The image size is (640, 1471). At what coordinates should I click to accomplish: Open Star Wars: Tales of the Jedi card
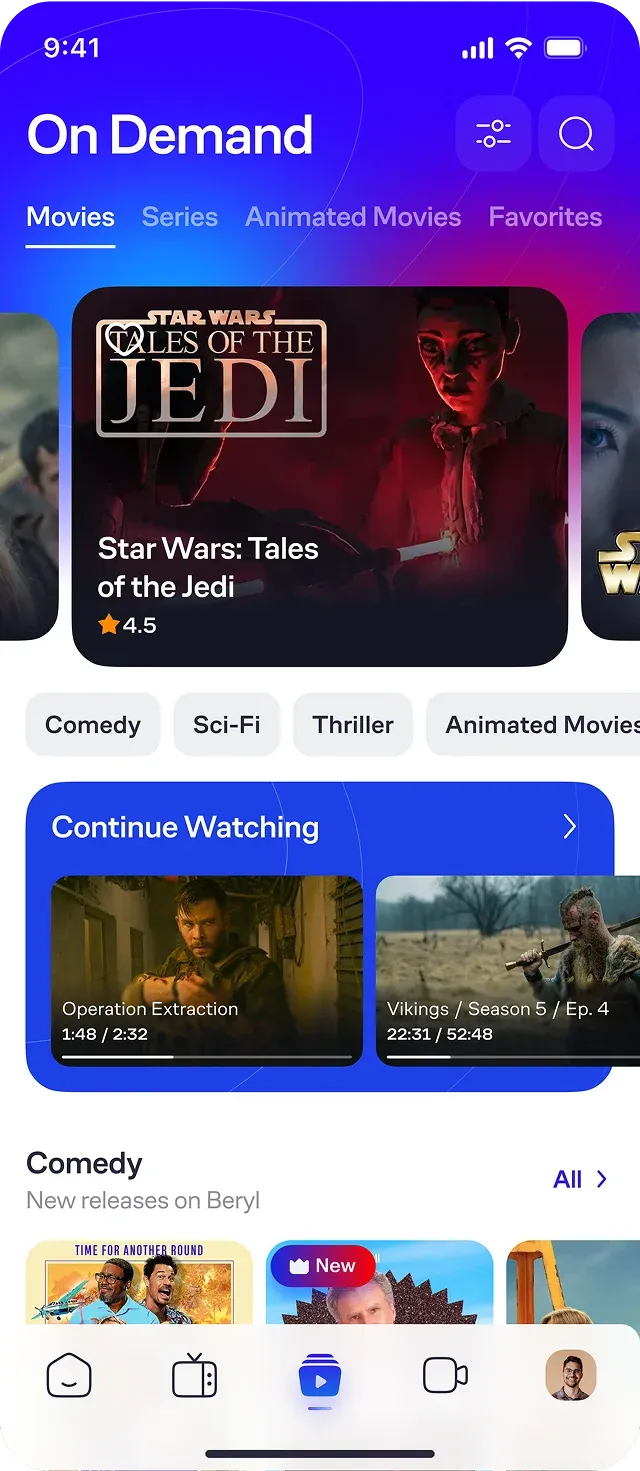tap(320, 476)
